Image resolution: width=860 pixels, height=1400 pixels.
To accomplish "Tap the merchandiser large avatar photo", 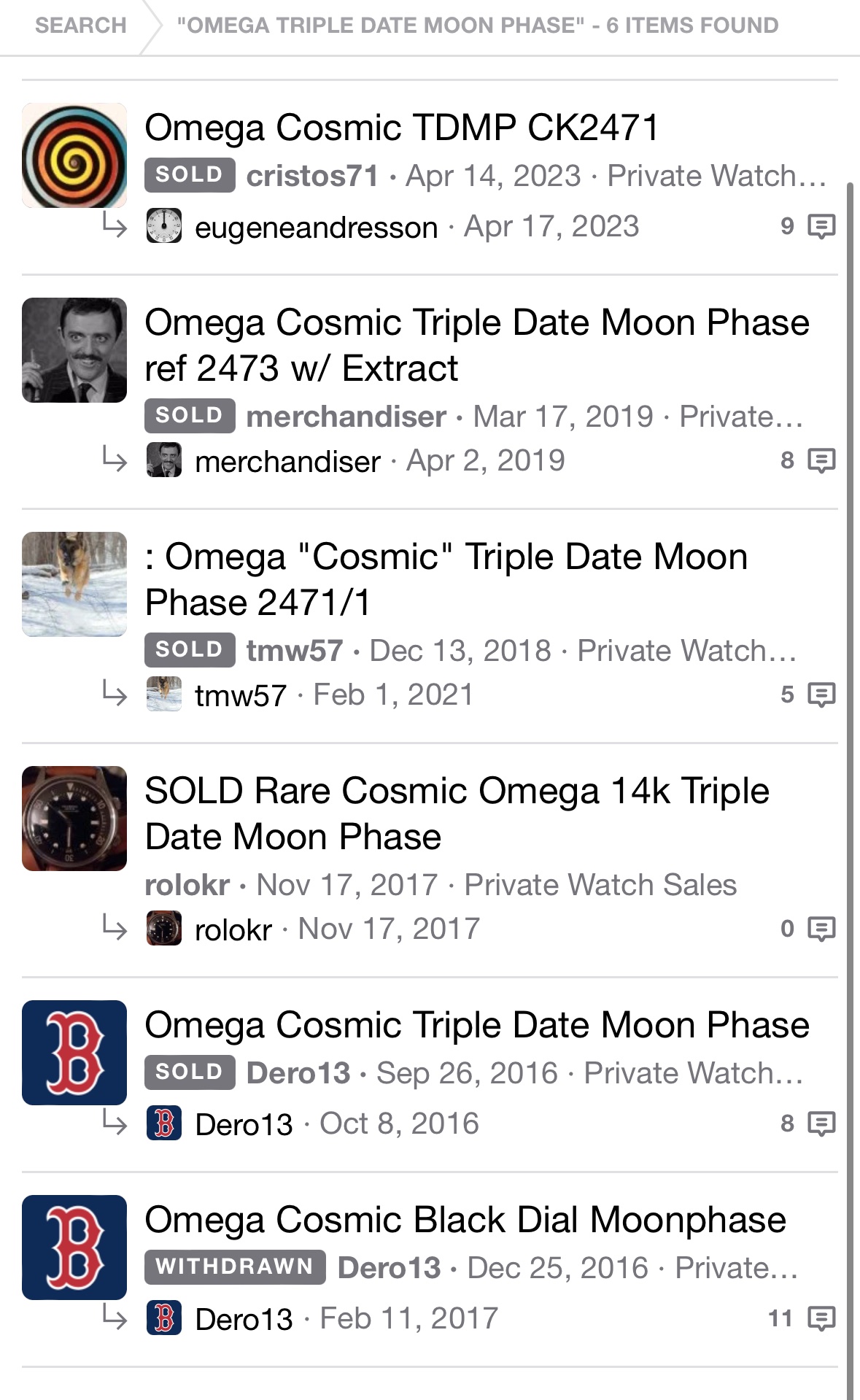I will pos(74,350).
